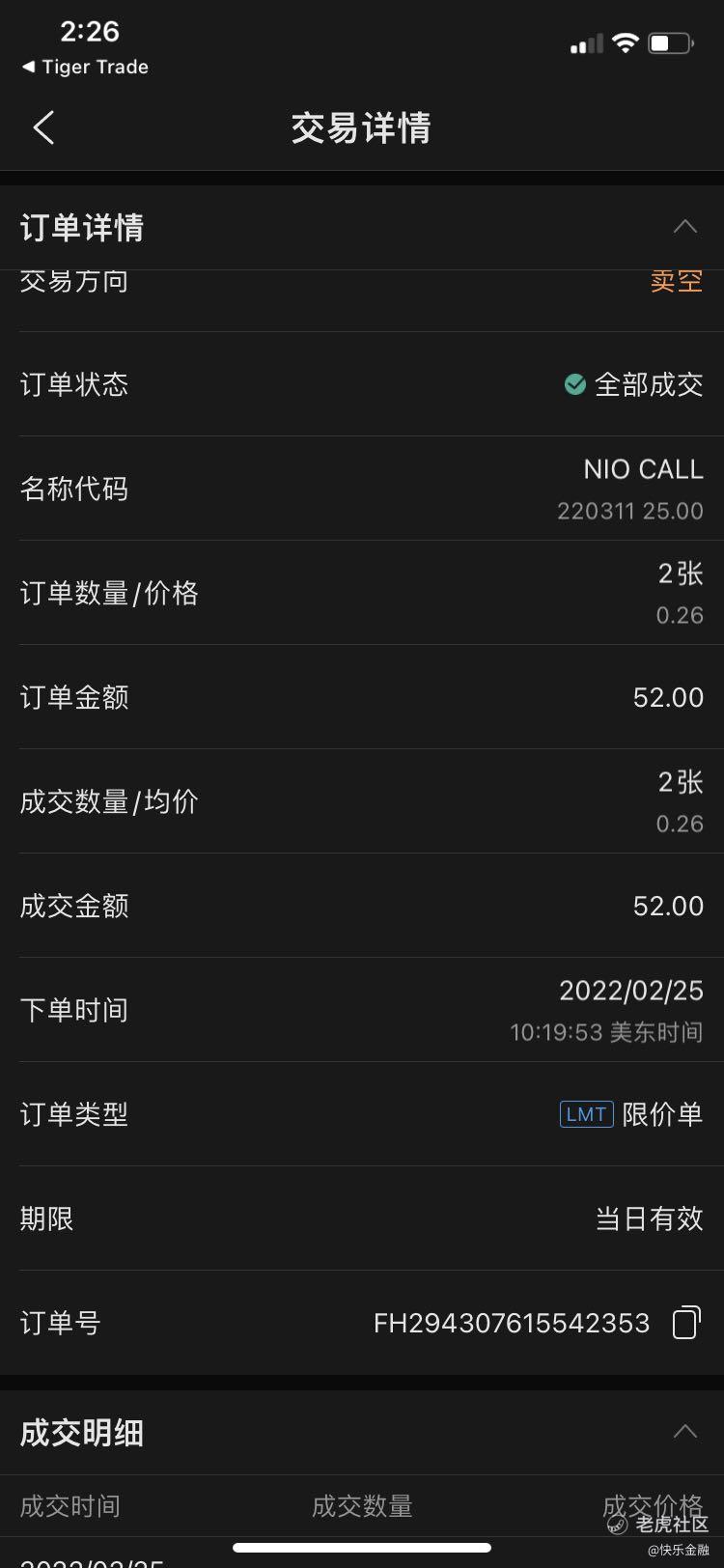Collapse the 订单详情 section
This screenshot has width=724, height=1568.
click(x=684, y=227)
